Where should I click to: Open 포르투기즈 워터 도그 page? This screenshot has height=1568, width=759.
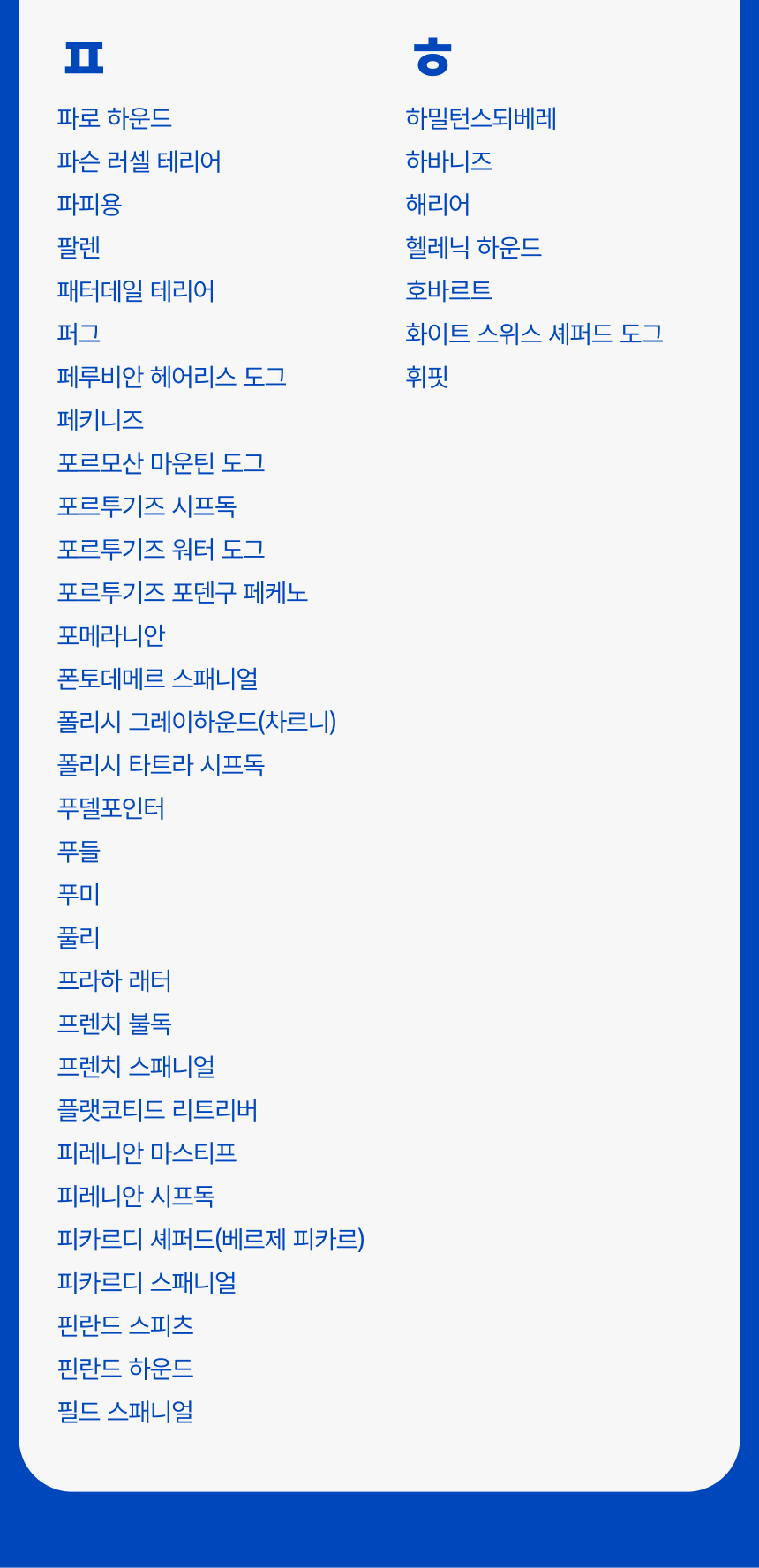[x=161, y=550]
